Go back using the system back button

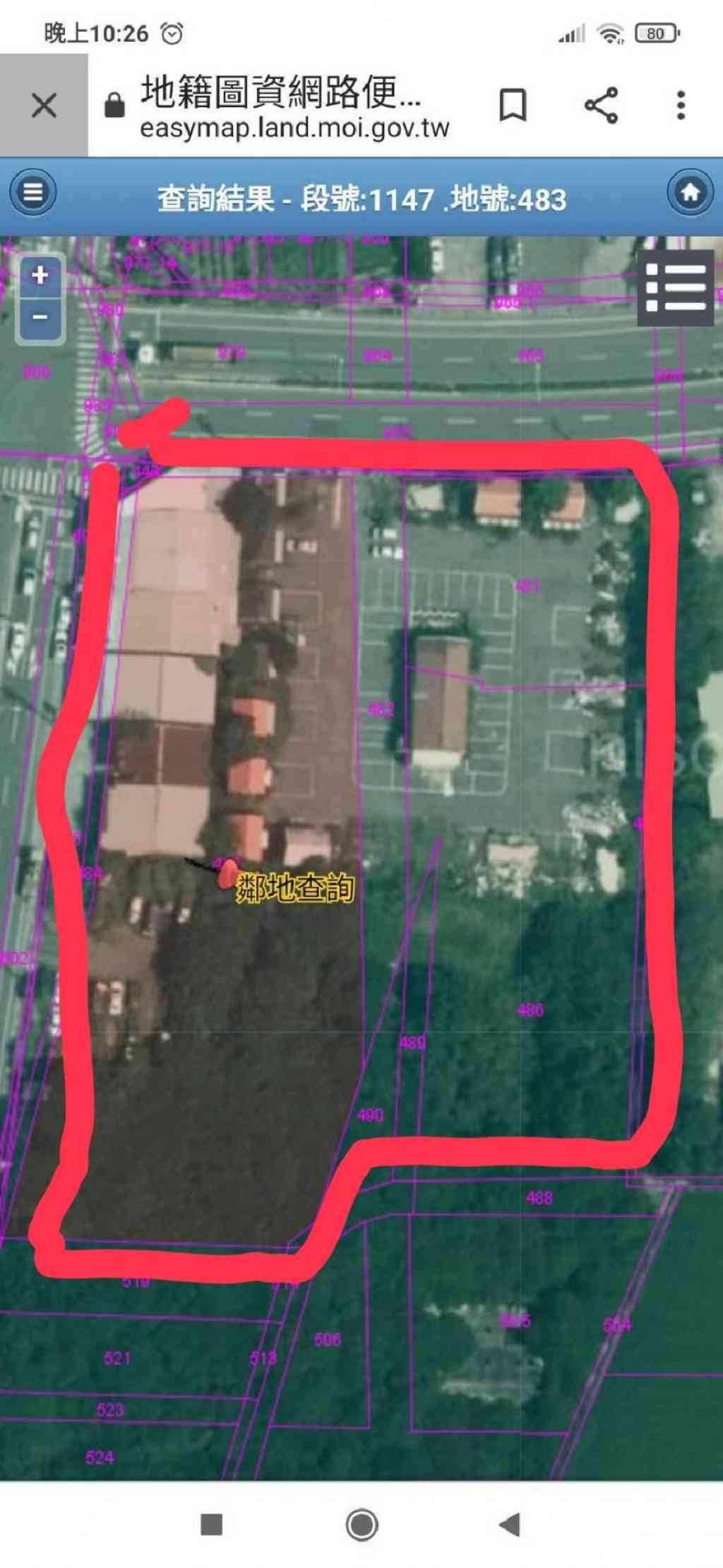coord(510,1524)
